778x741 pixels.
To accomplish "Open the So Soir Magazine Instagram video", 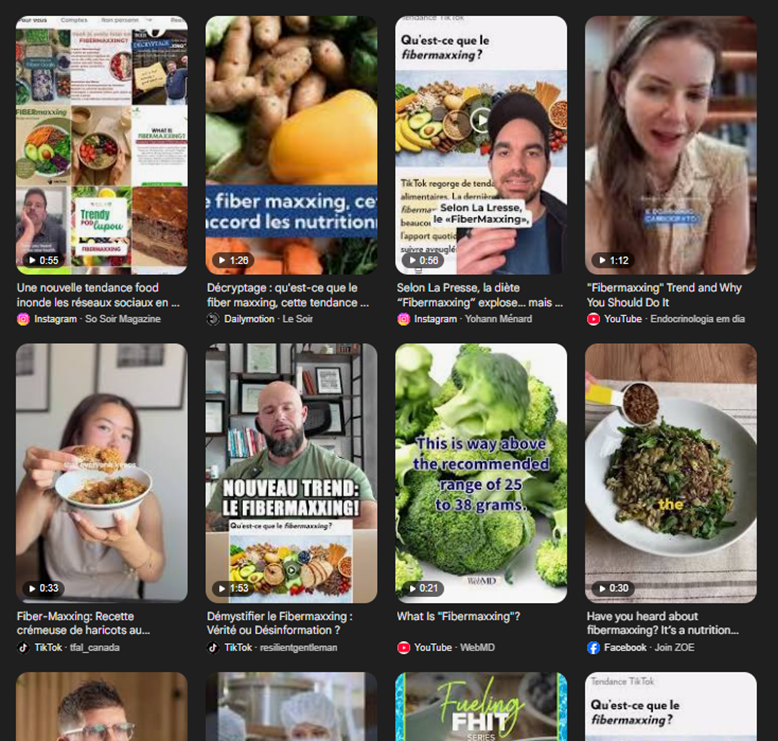I will point(101,145).
